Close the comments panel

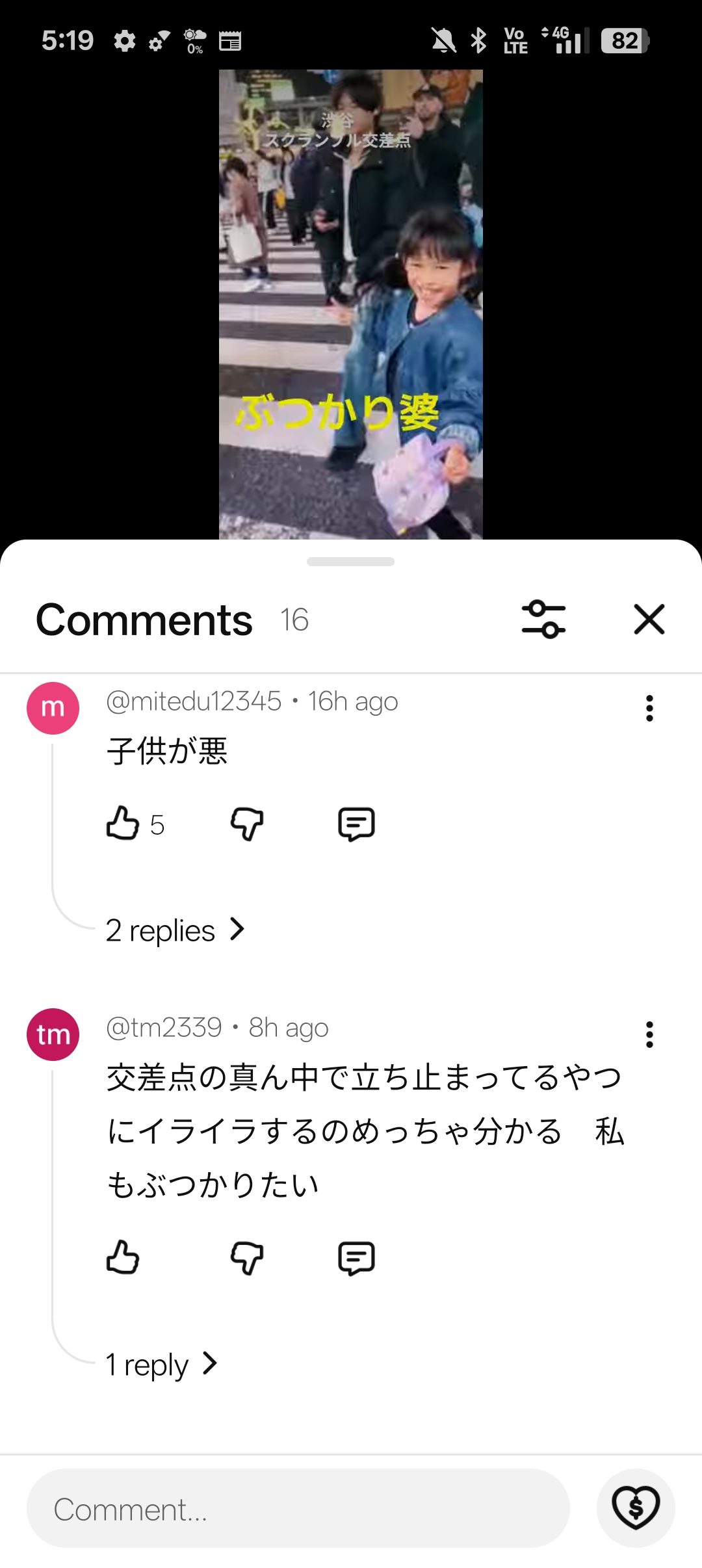[x=649, y=619]
